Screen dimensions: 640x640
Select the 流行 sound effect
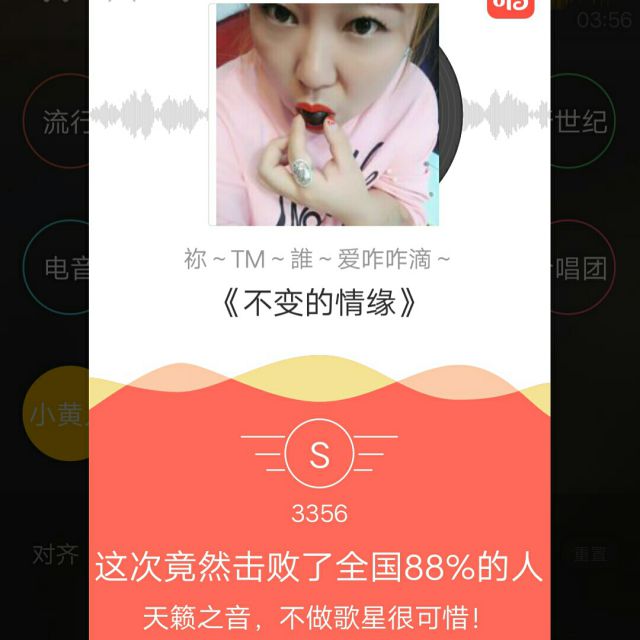62,122
